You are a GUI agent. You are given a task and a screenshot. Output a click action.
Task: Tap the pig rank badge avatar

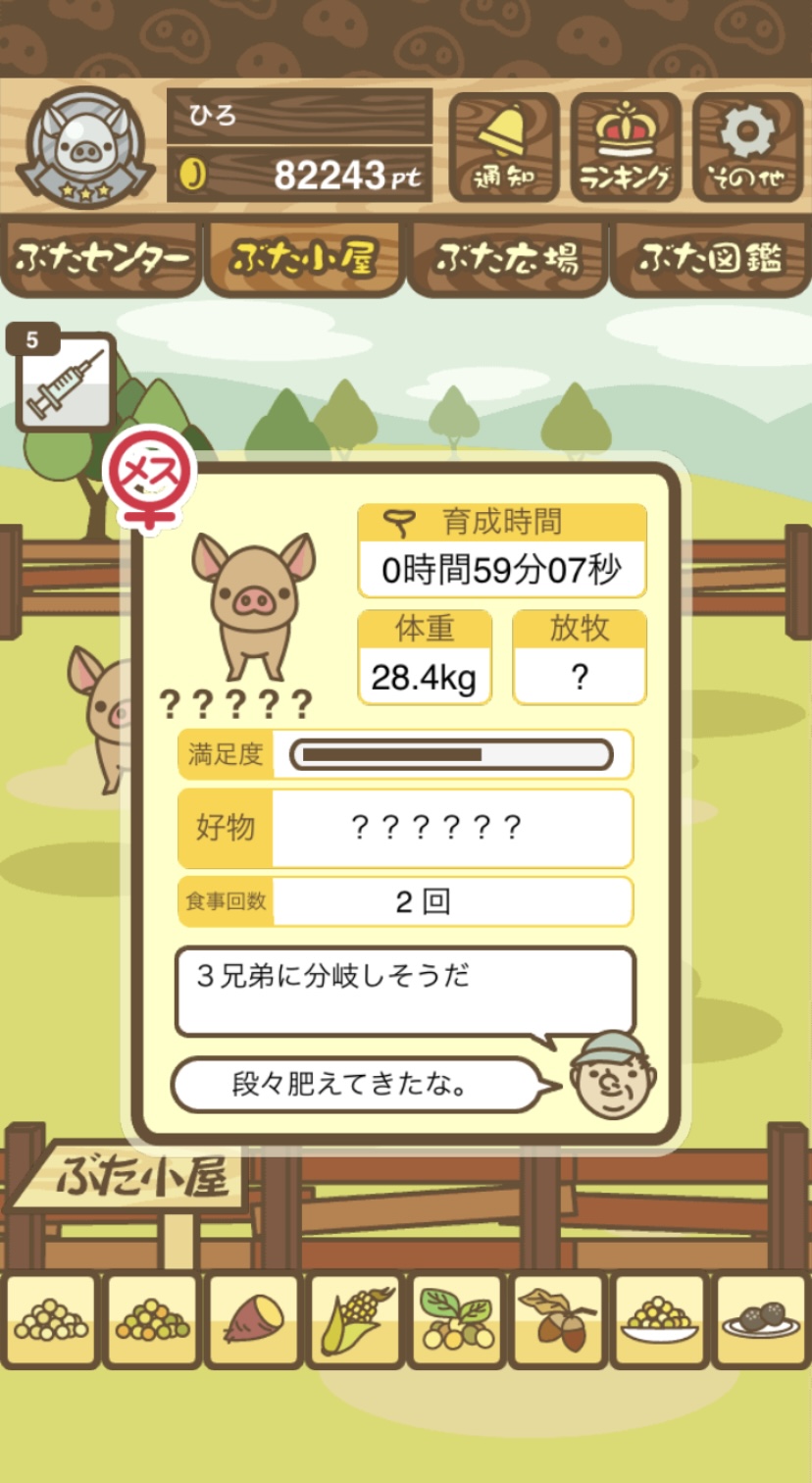click(x=86, y=147)
